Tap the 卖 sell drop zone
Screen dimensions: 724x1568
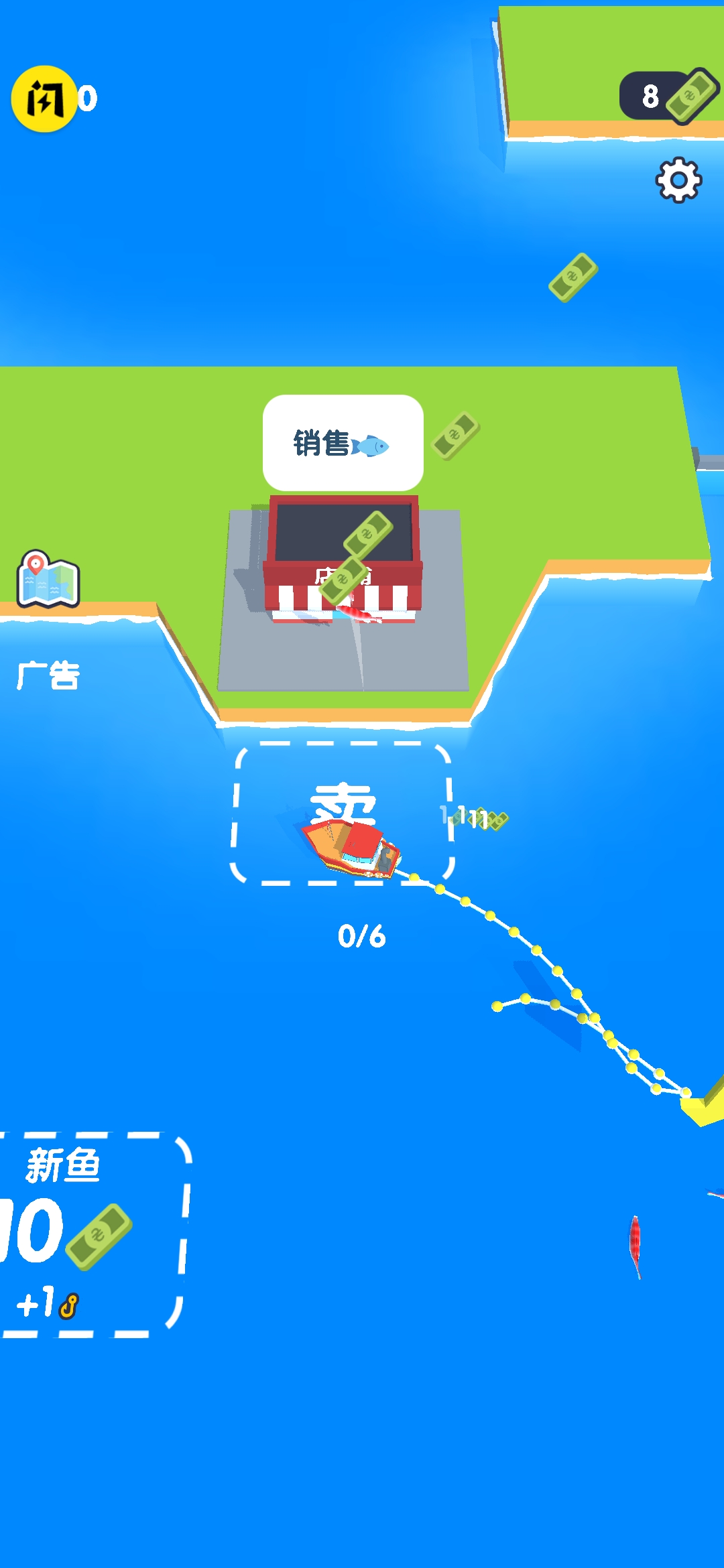pyautogui.click(x=343, y=812)
